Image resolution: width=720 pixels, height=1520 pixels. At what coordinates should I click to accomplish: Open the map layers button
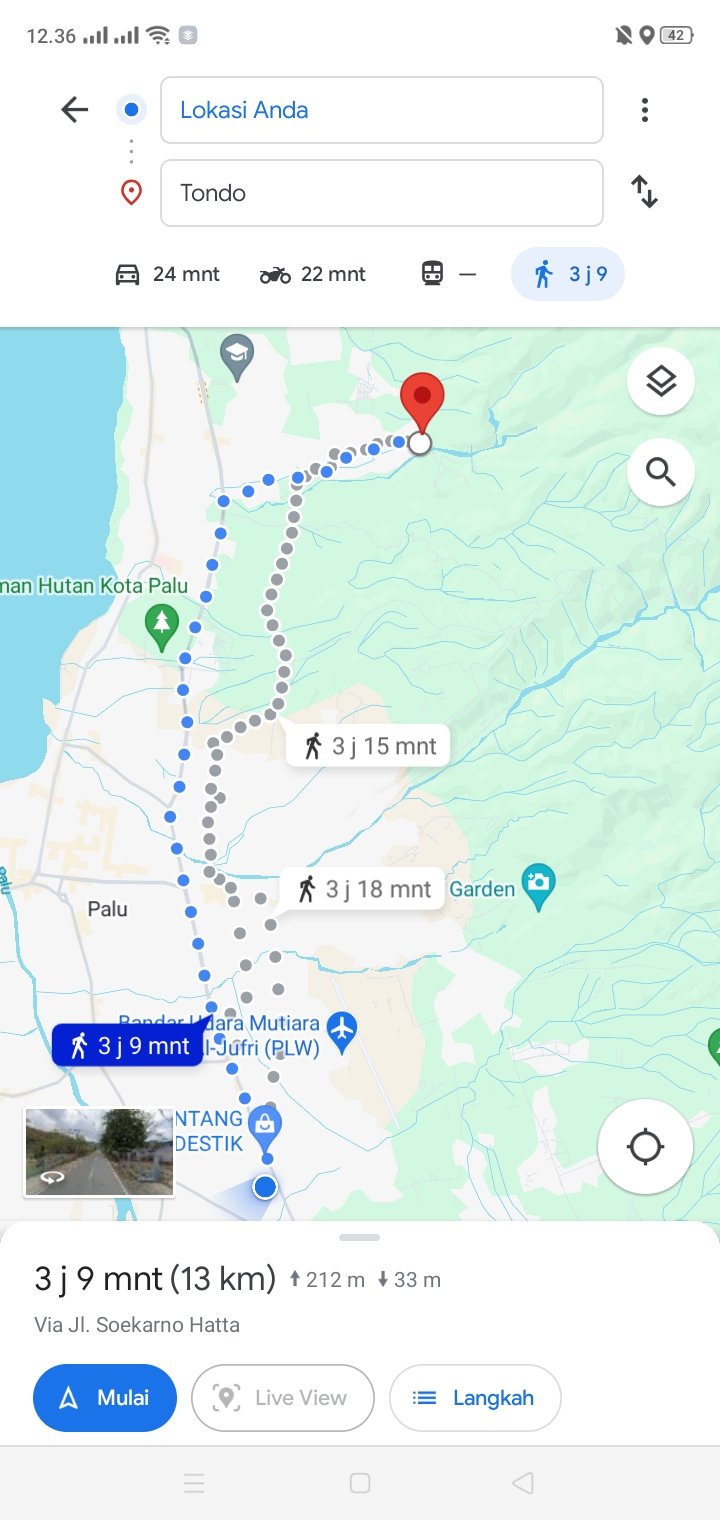tap(661, 381)
